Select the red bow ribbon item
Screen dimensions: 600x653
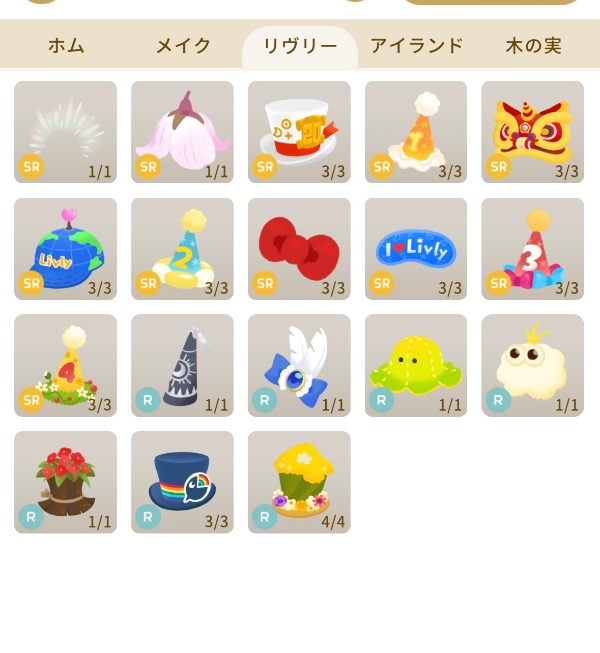(299, 249)
